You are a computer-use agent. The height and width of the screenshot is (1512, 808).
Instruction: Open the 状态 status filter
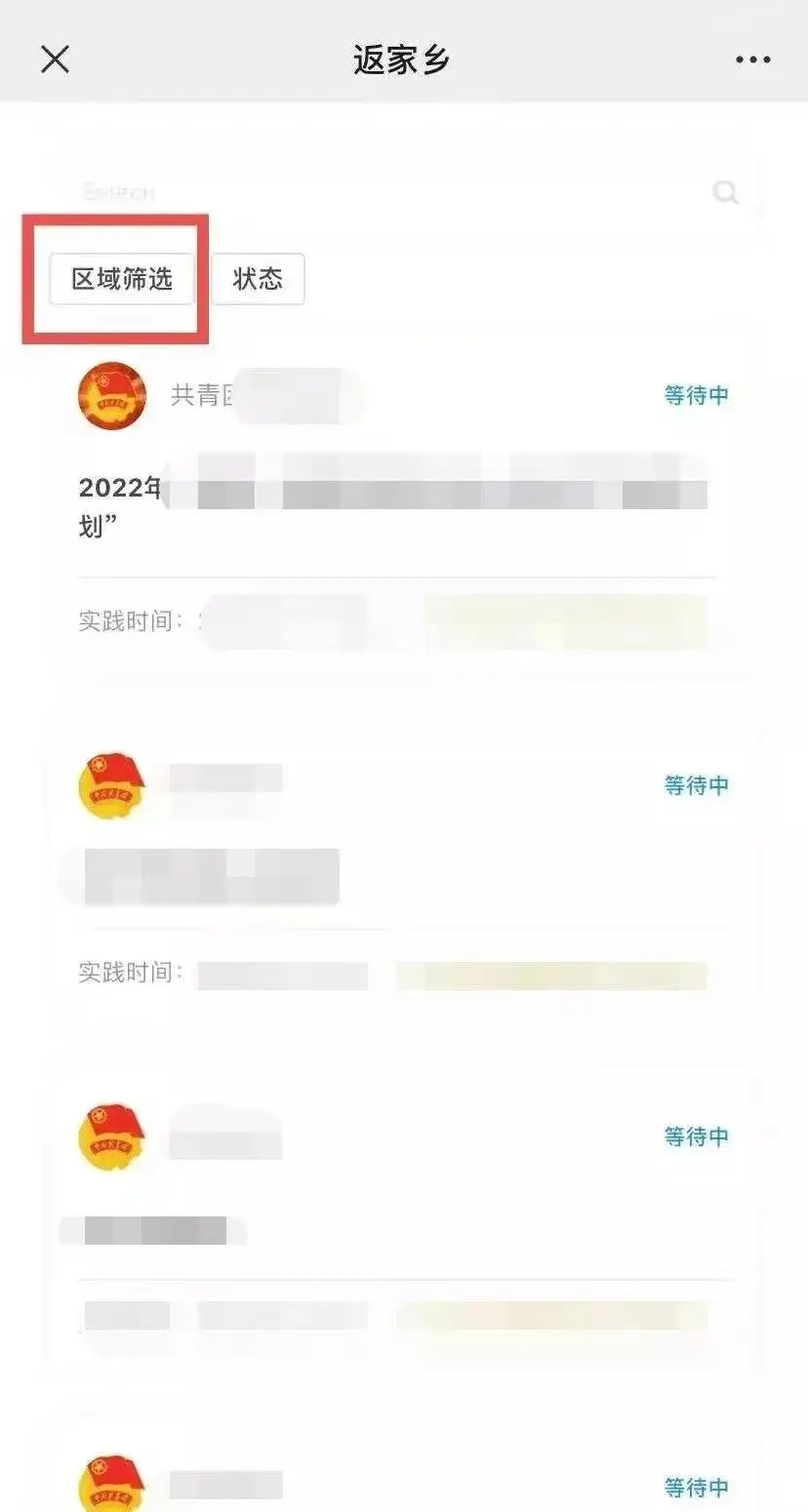[x=258, y=280]
